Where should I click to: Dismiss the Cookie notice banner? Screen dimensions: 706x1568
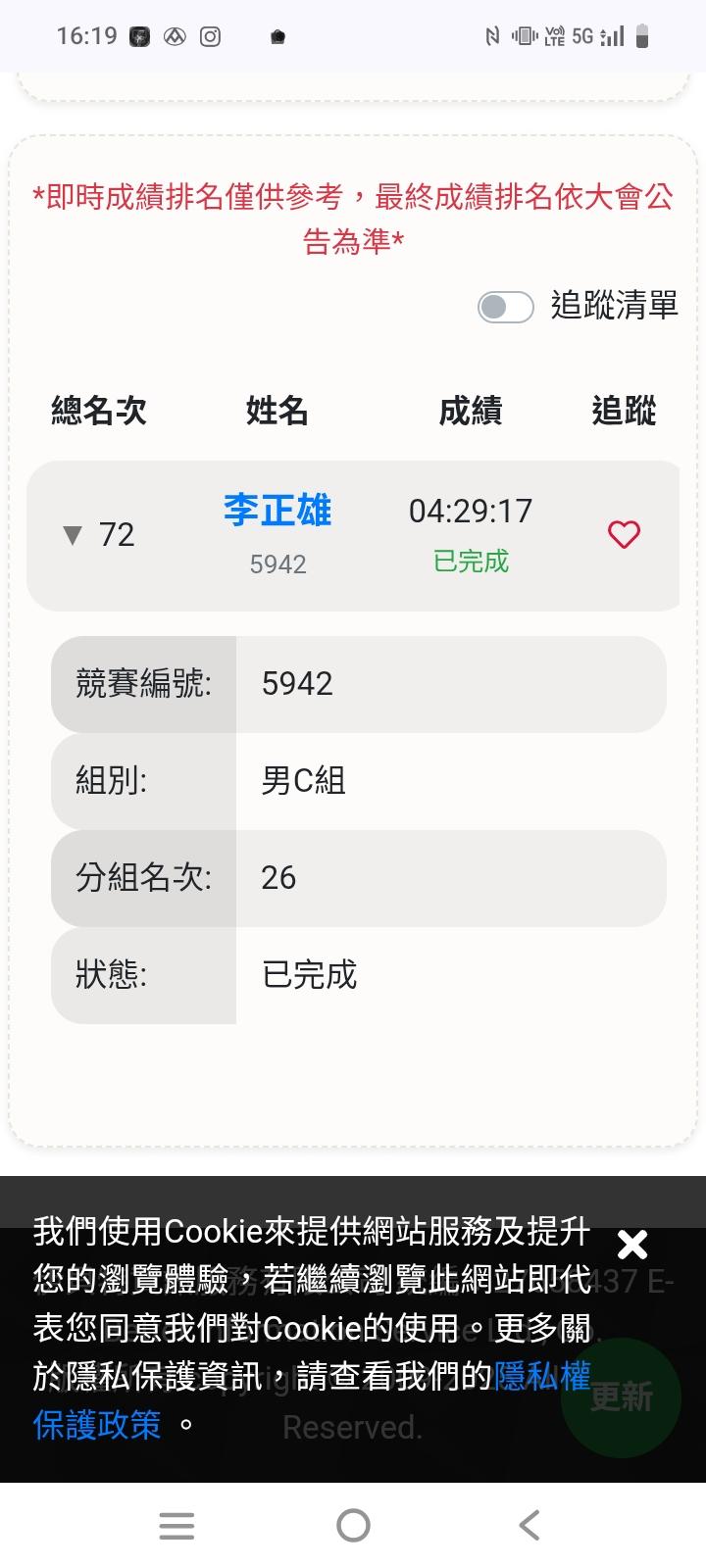point(632,1245)
